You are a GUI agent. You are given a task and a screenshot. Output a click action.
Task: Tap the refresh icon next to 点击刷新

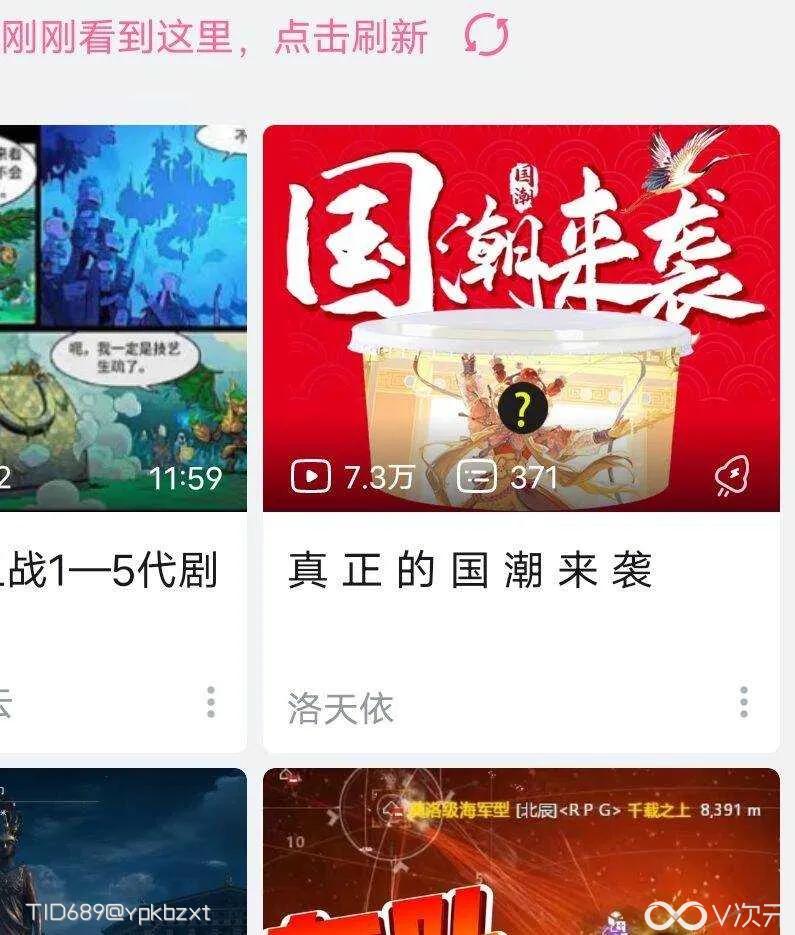[487, 36]
